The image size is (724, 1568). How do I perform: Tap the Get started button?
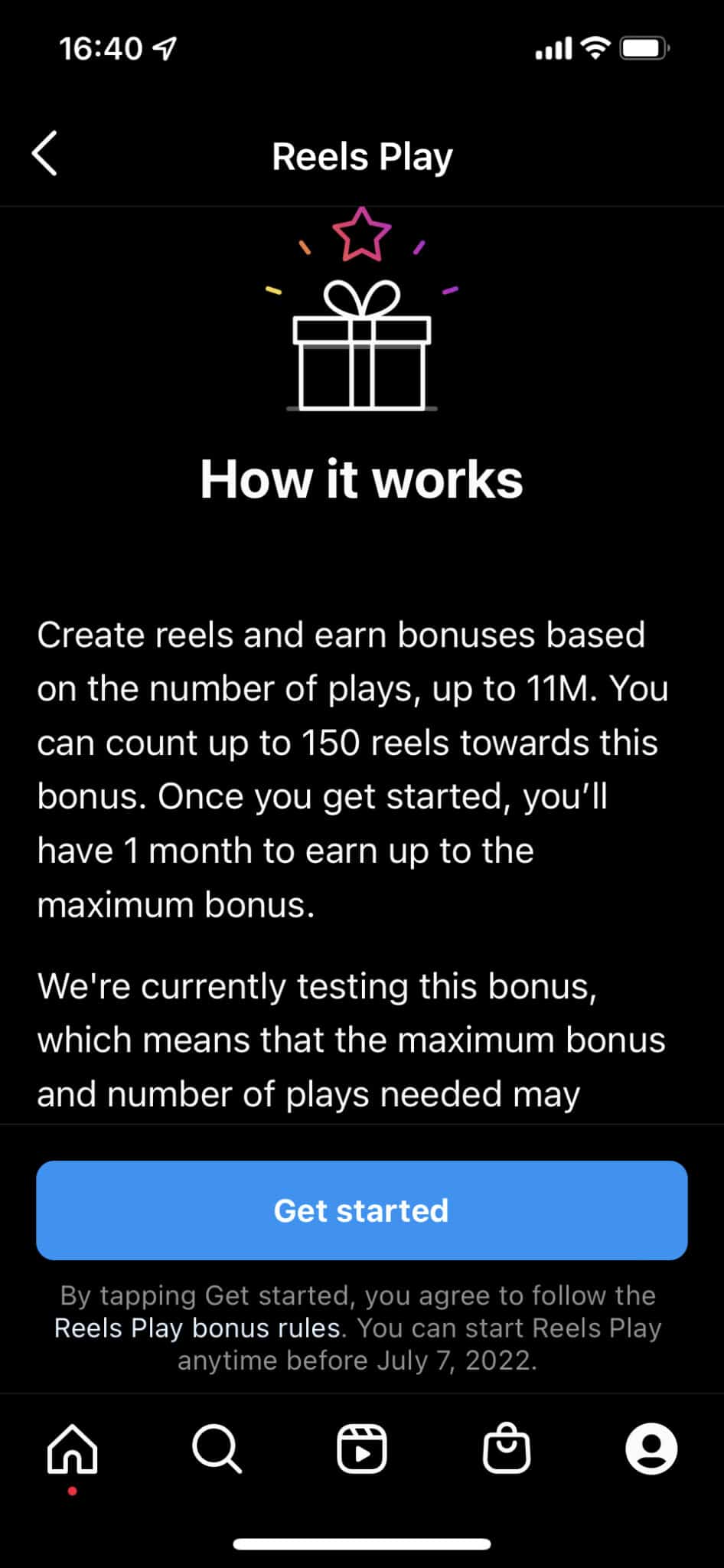click(x=361, y=1210)
